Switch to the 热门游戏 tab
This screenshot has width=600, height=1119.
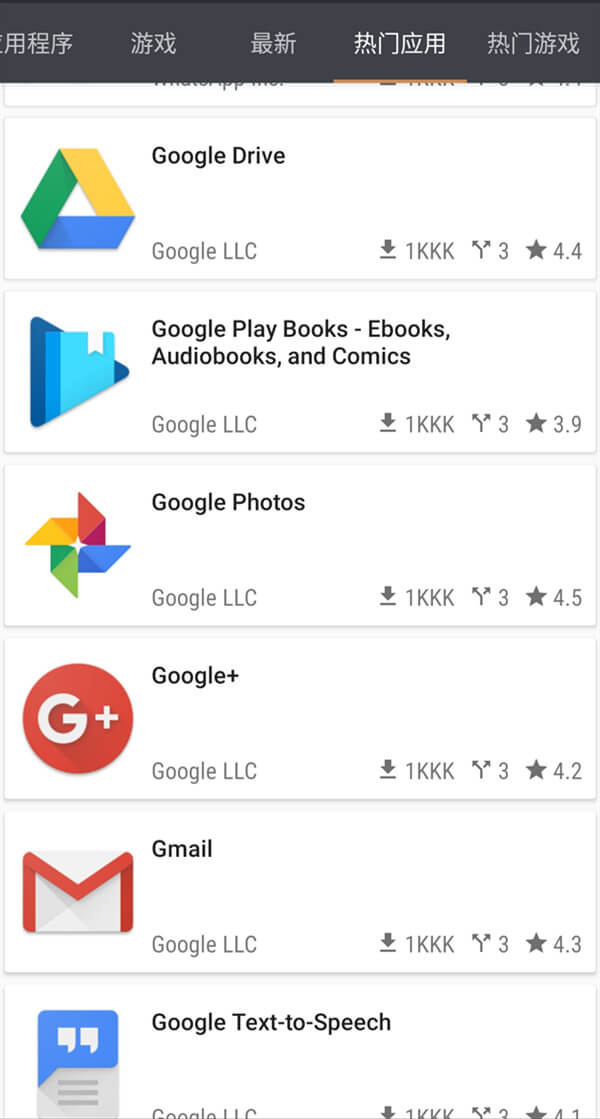533,43
